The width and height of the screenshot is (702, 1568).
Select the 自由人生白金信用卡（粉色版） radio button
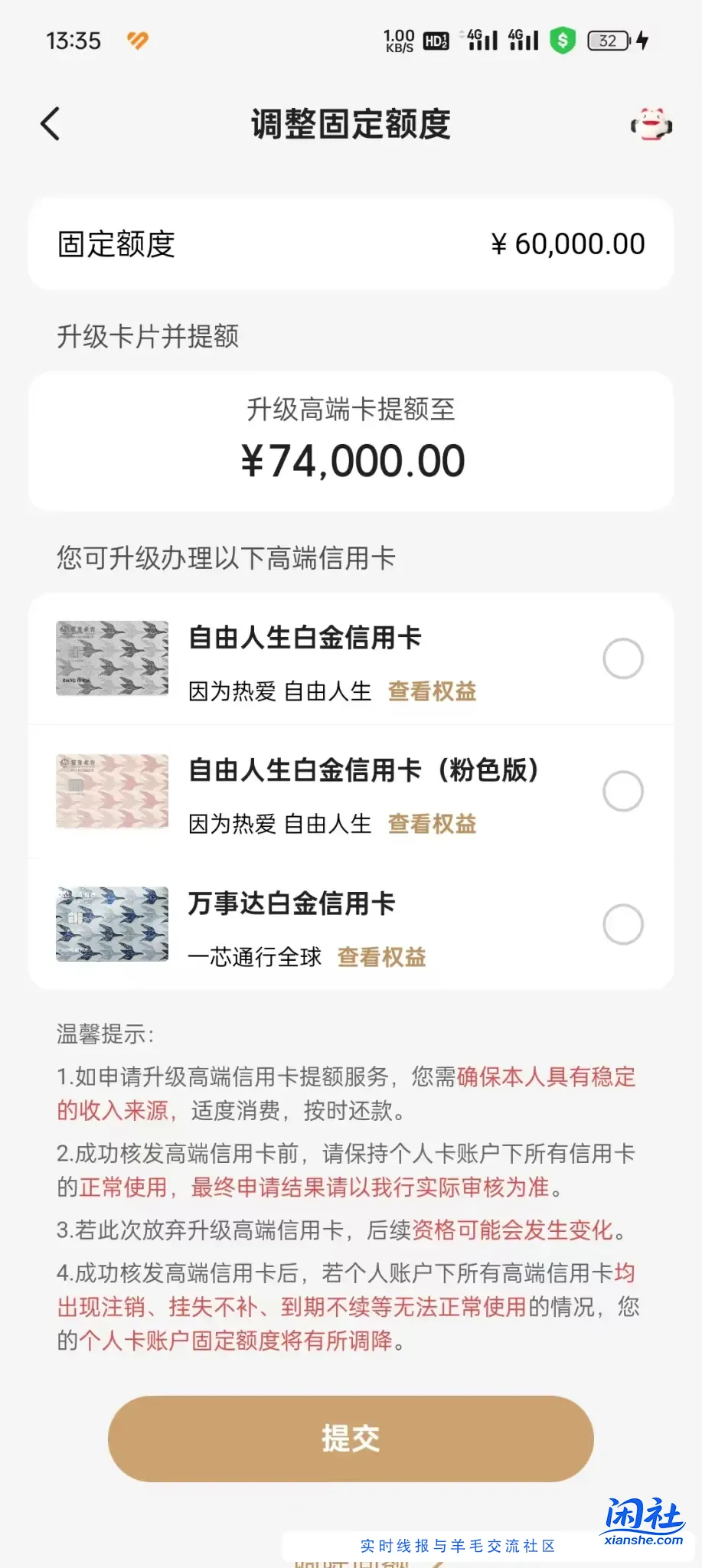[623, 791]
